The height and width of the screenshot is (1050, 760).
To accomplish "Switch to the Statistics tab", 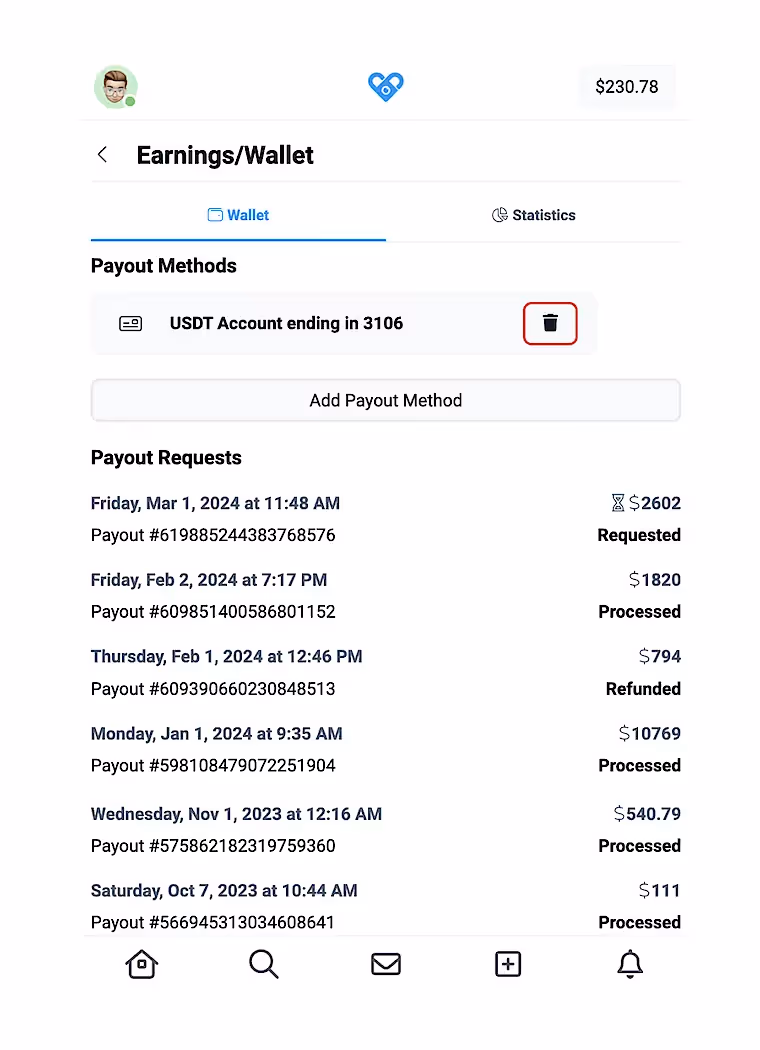I will pyautogui.click(x=534, y=215).
